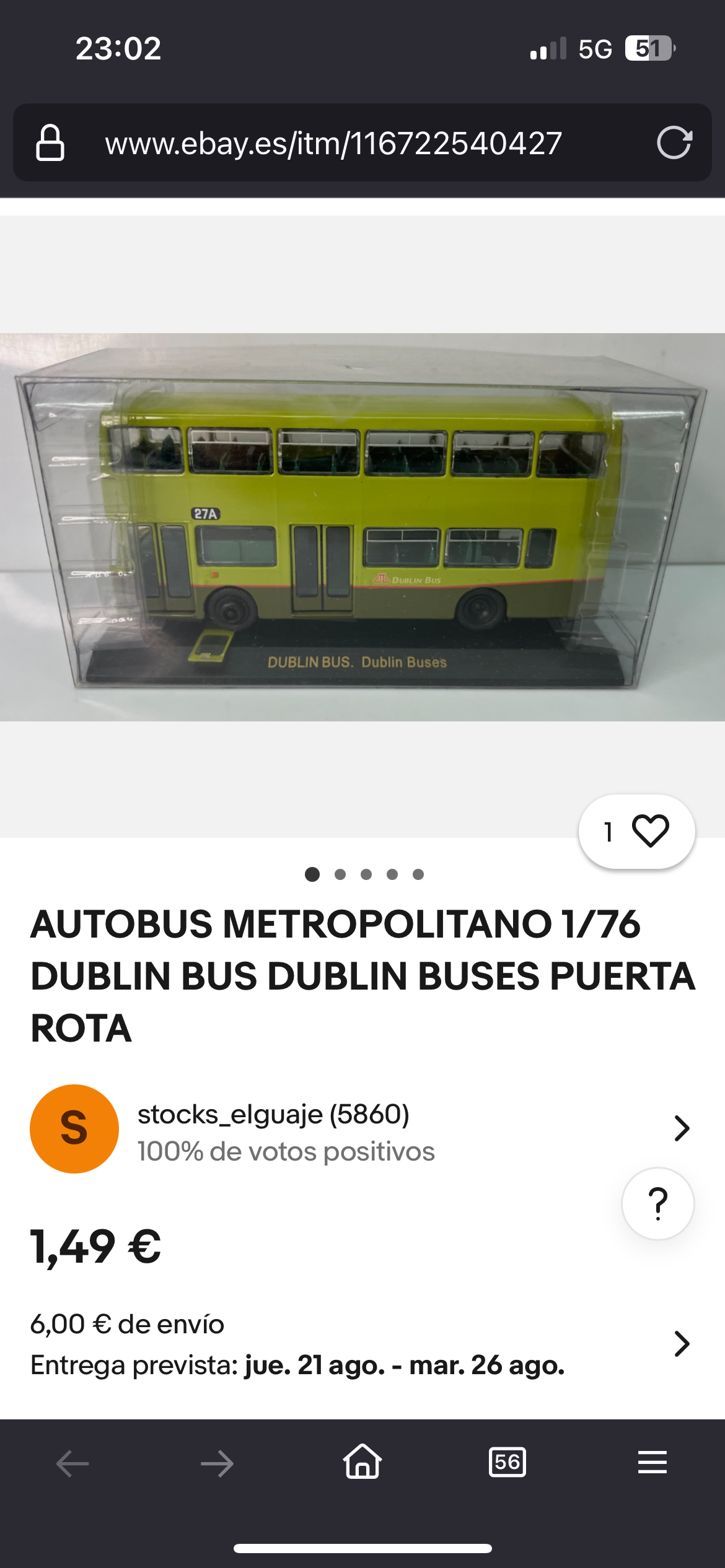Add the Dublin bus item to favorites
Screen dimensions: 725x1568
click(x=636, y=831)
